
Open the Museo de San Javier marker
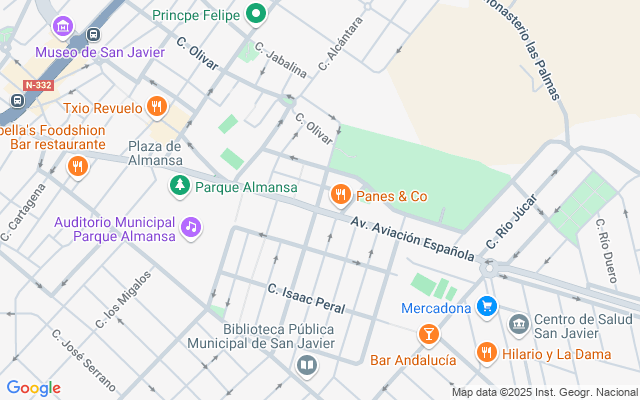pos(62,27)
